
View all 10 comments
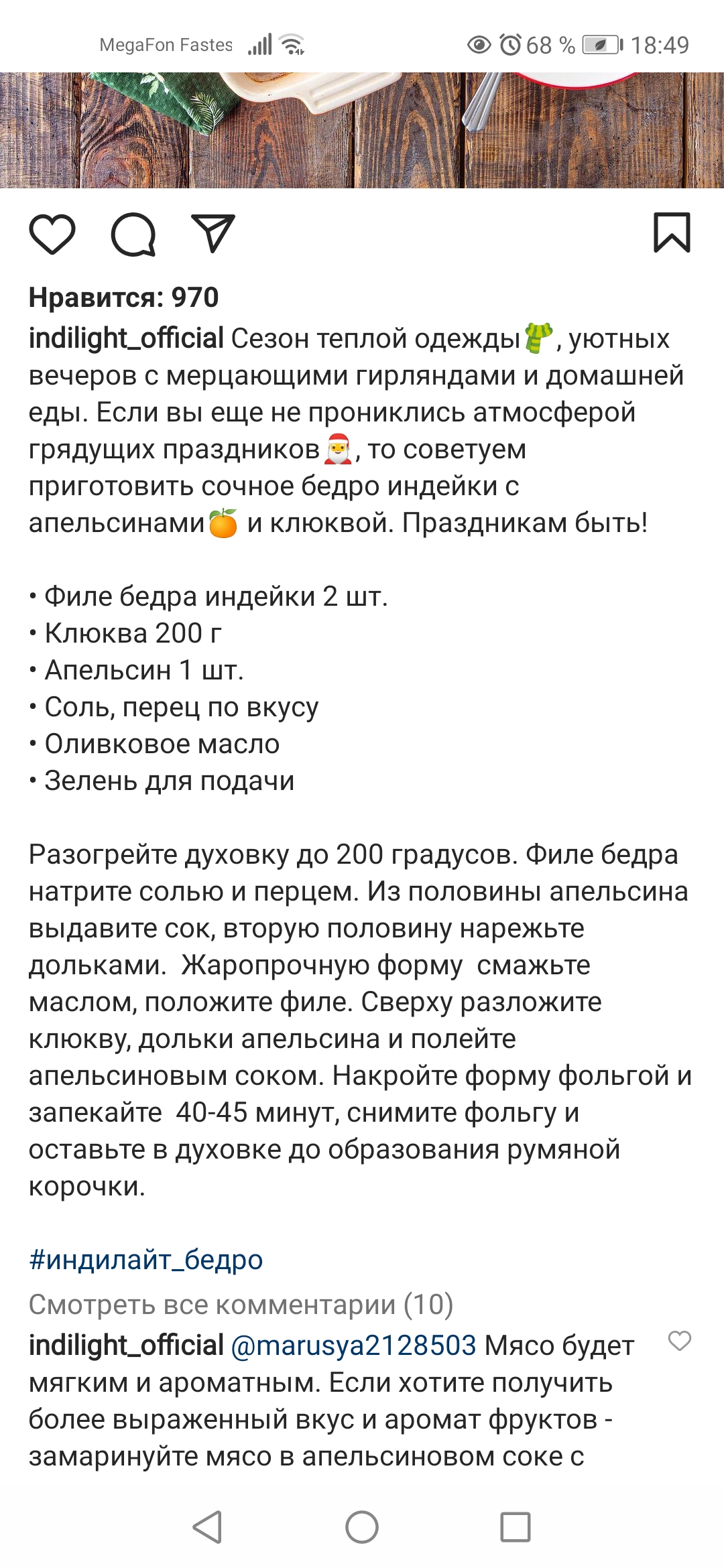(x=241, y=1304)
